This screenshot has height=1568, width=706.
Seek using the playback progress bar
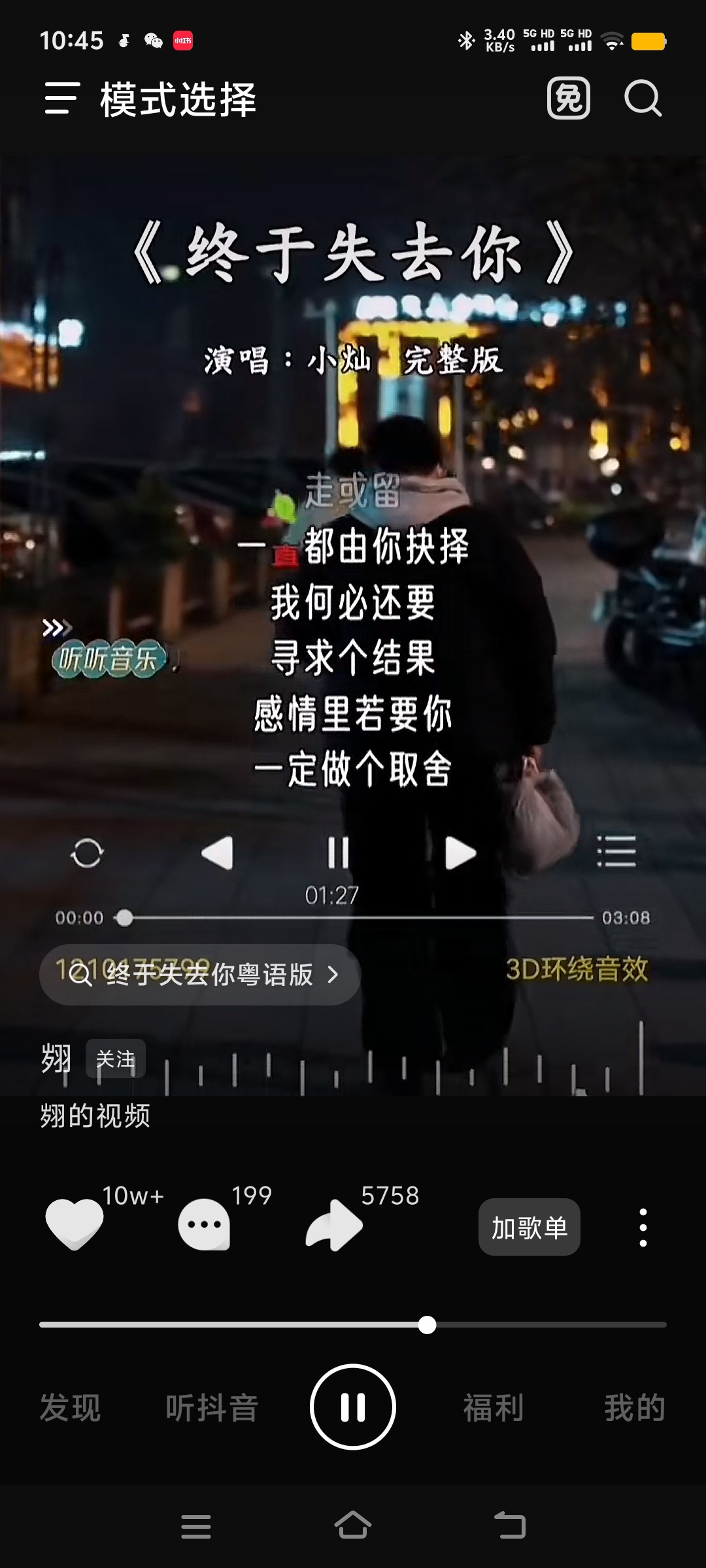(353, 1324)
